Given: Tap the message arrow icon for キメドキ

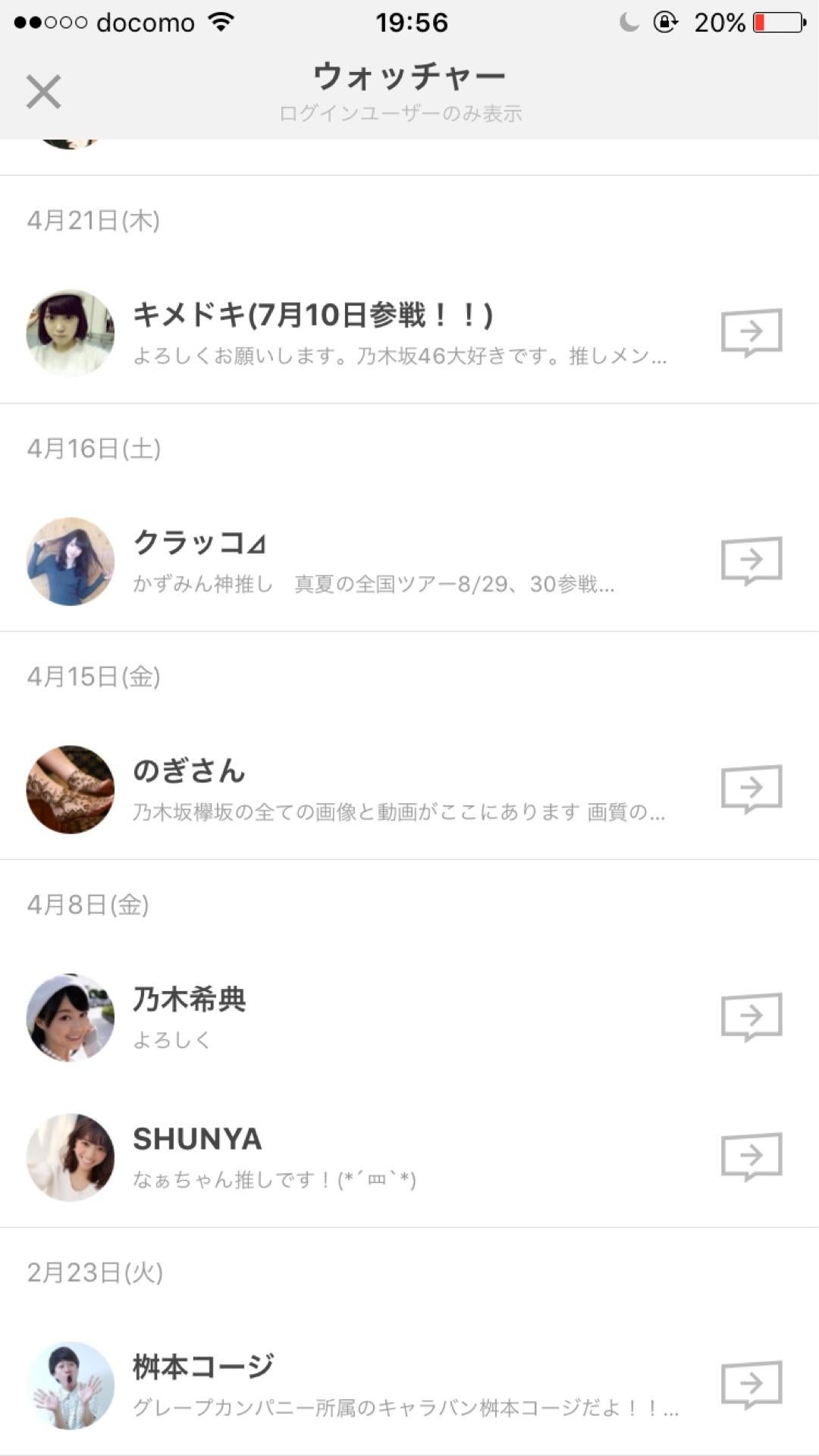Looking at the screenshot, I should click(751, 331).
